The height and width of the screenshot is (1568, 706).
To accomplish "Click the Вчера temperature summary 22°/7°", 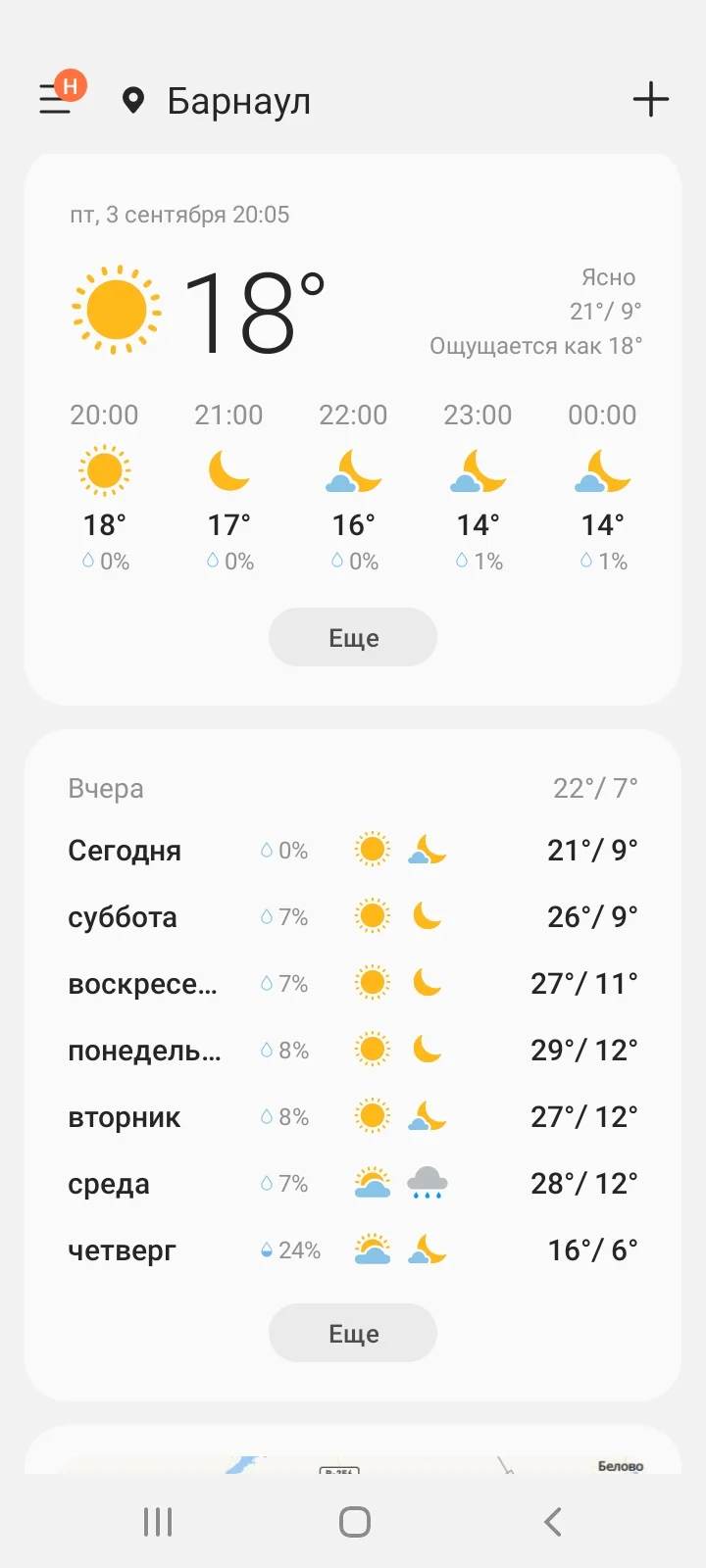I will pyautogui.click(x=594, y=787).
